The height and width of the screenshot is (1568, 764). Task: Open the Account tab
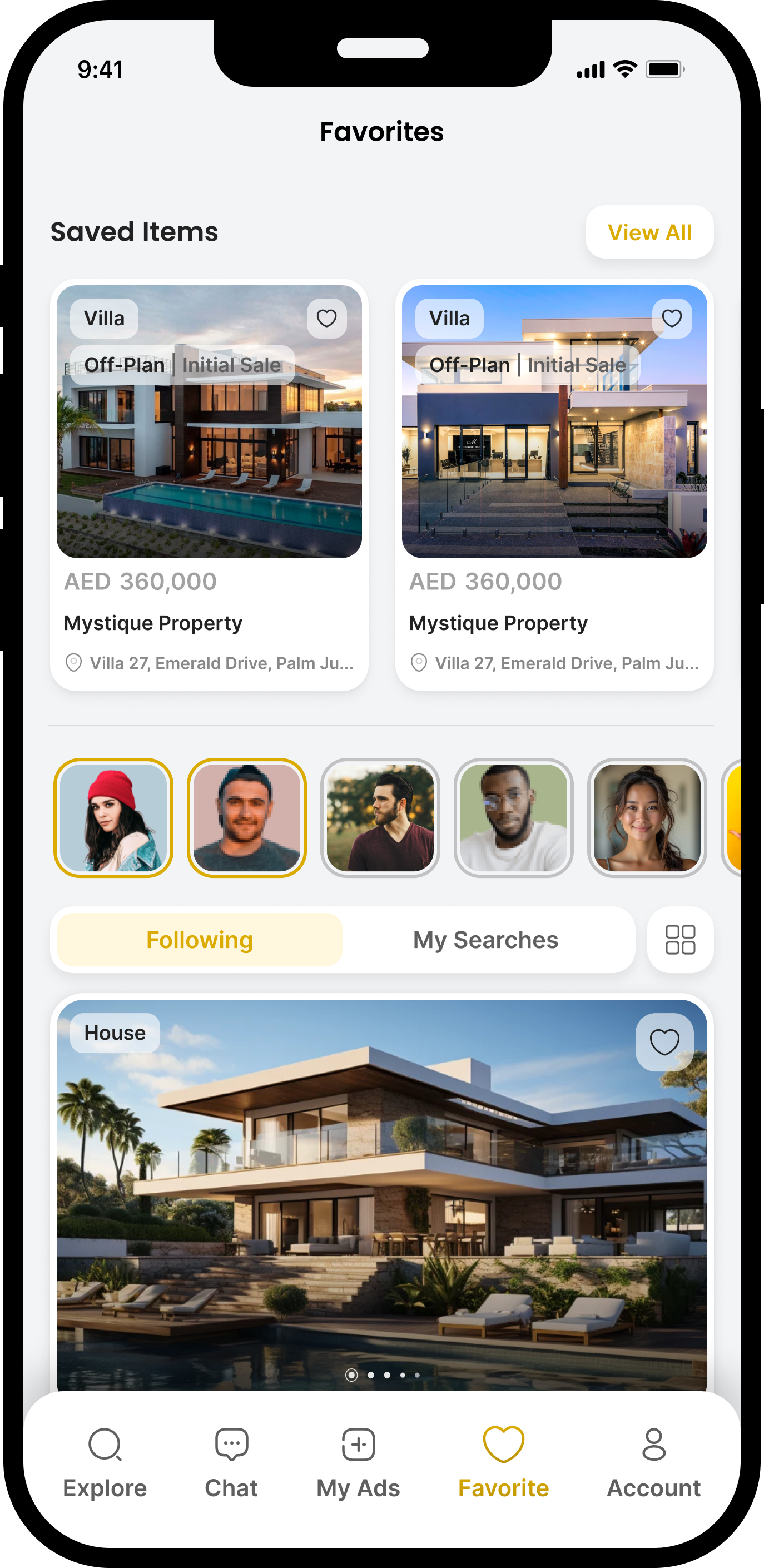click(653, 1462)
